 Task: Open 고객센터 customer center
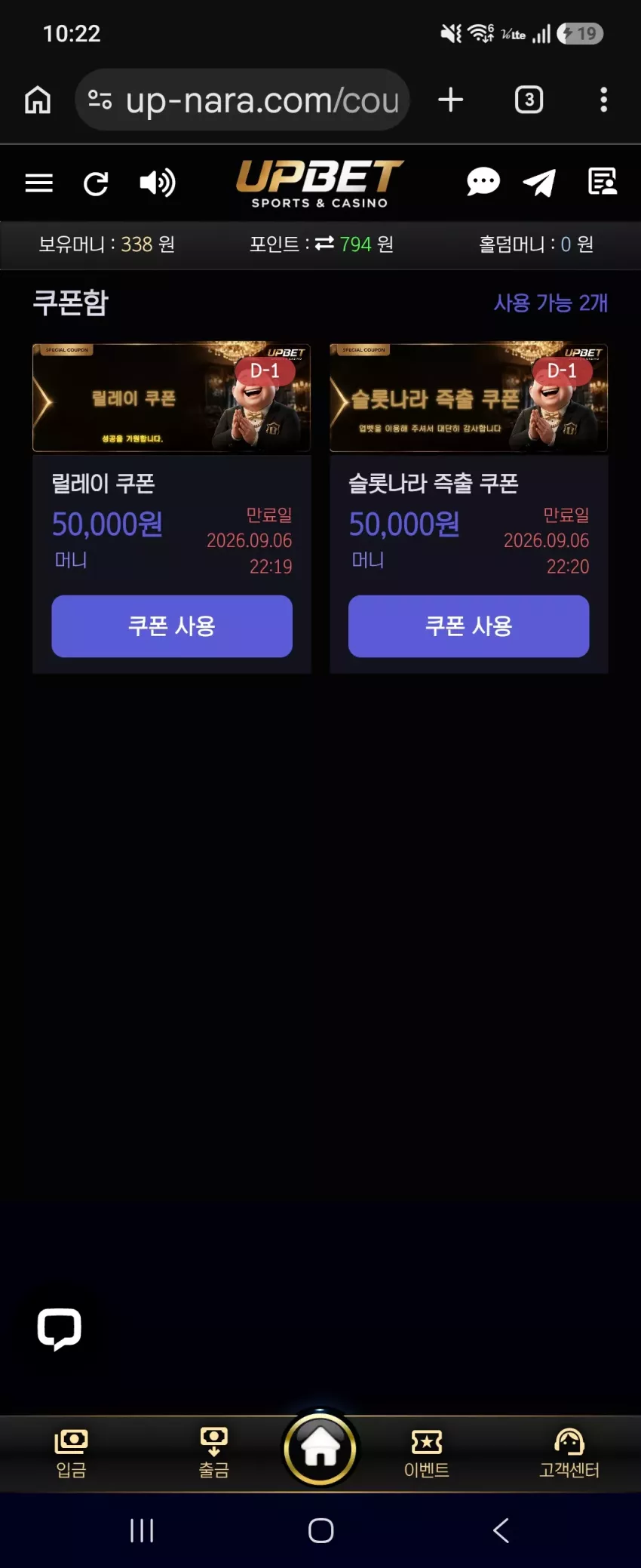(x=569, y=1453)
